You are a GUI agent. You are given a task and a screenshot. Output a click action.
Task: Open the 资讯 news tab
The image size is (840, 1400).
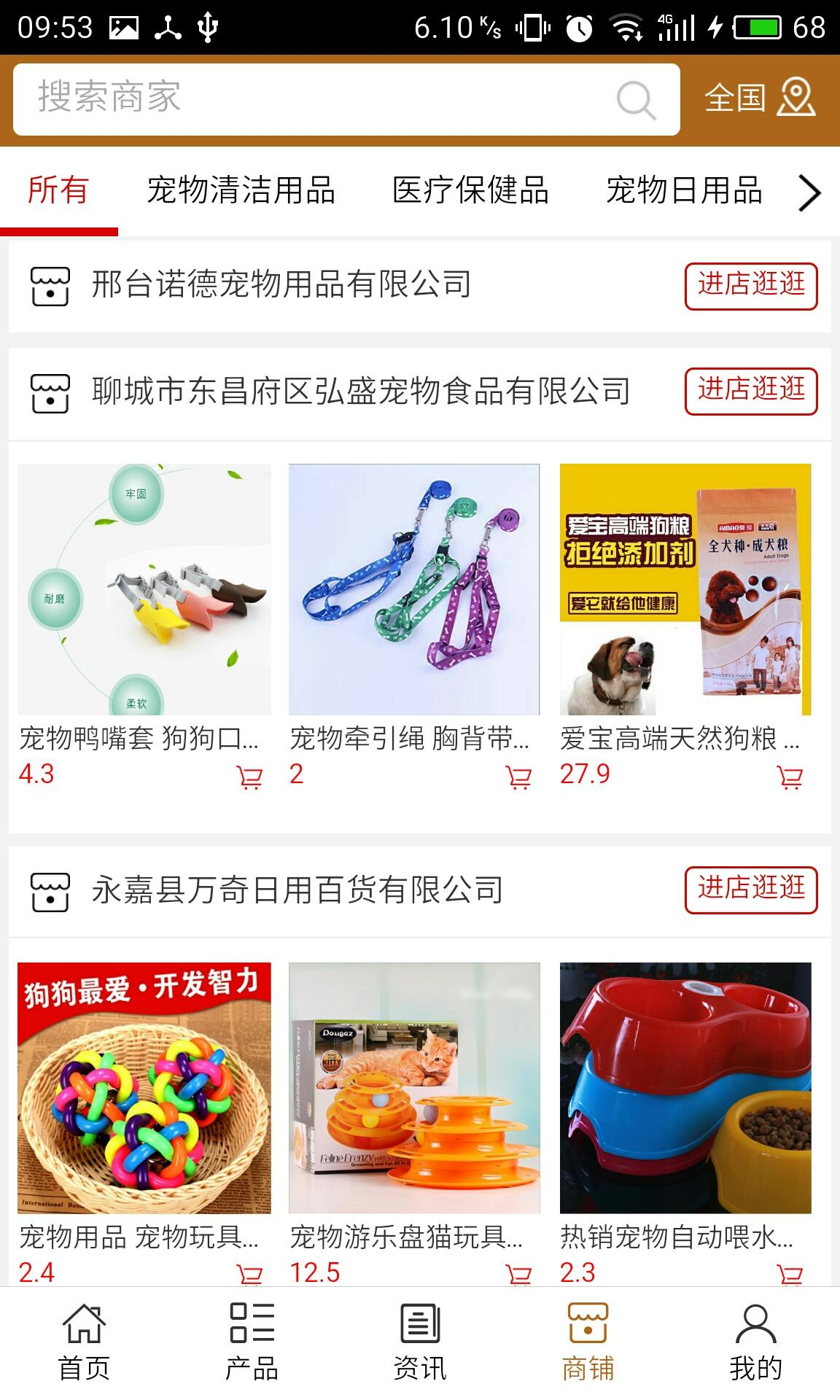click(x=420, y=1342)
